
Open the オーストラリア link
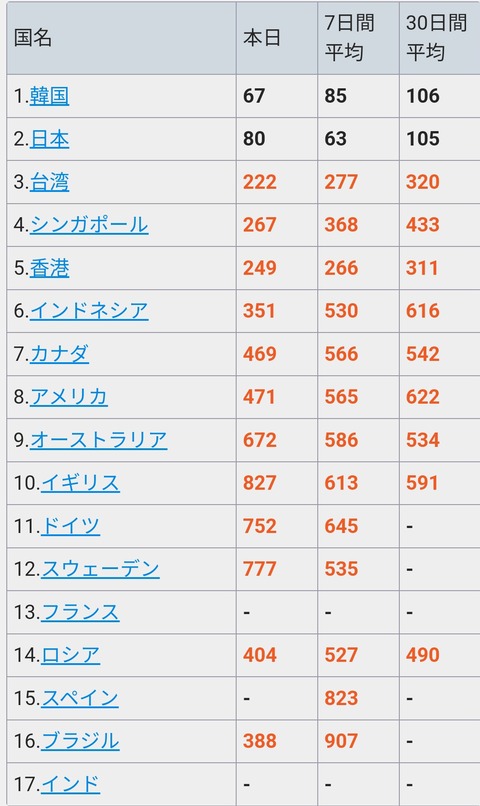[99, 440]
